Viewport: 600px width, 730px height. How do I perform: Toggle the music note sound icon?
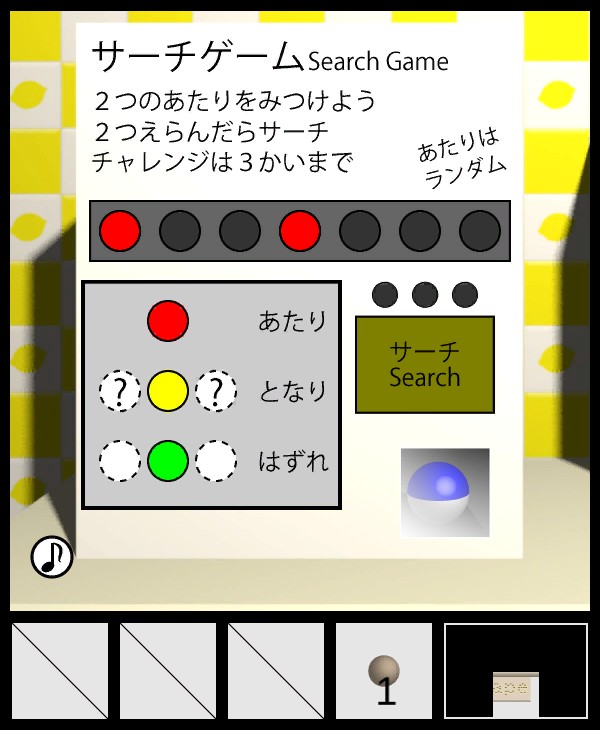click(52, 557)
